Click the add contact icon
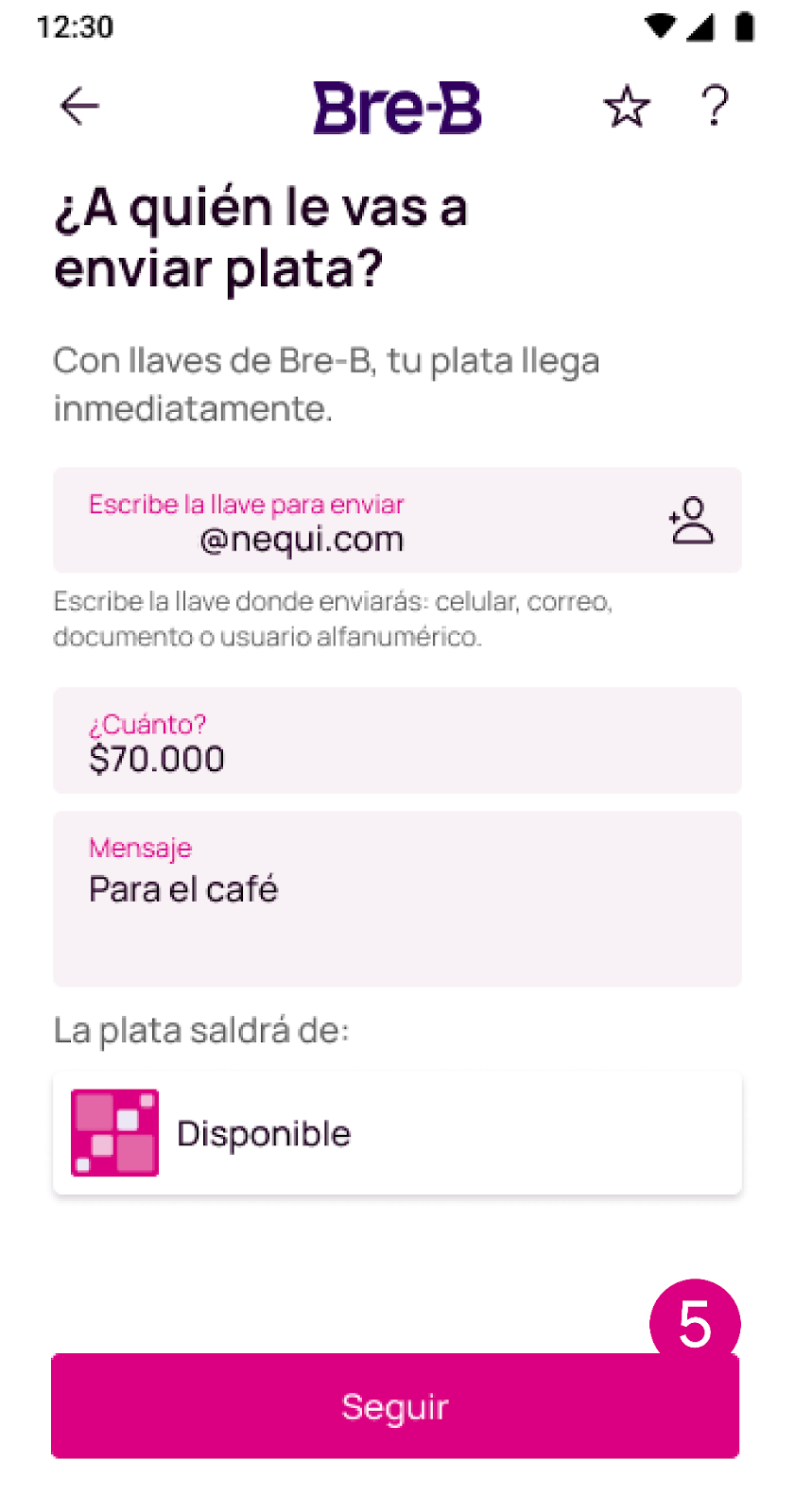The height and width of the screenshot is (1512, 795). [691, 521]
